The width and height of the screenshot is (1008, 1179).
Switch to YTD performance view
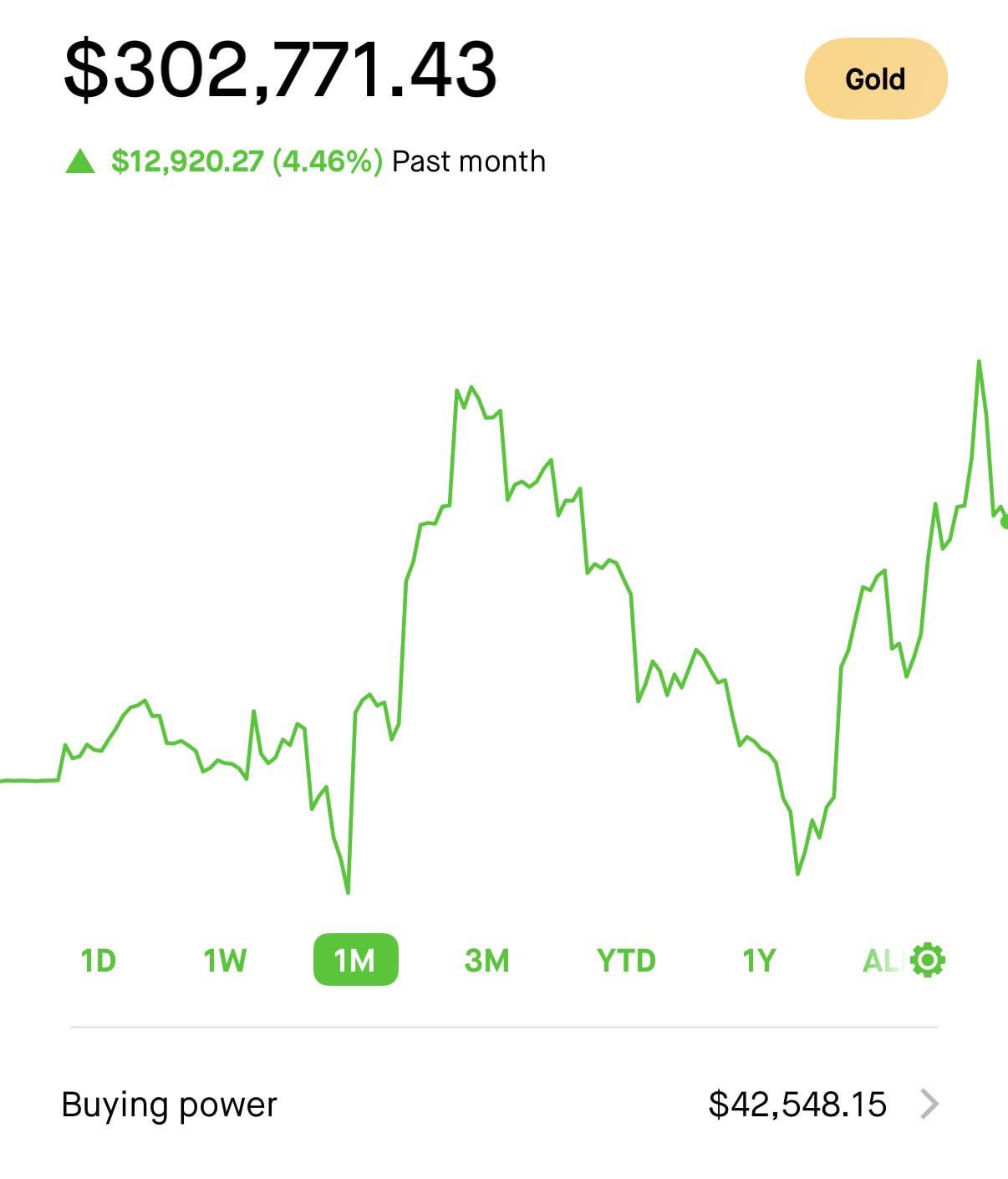(x=626, y=960)
